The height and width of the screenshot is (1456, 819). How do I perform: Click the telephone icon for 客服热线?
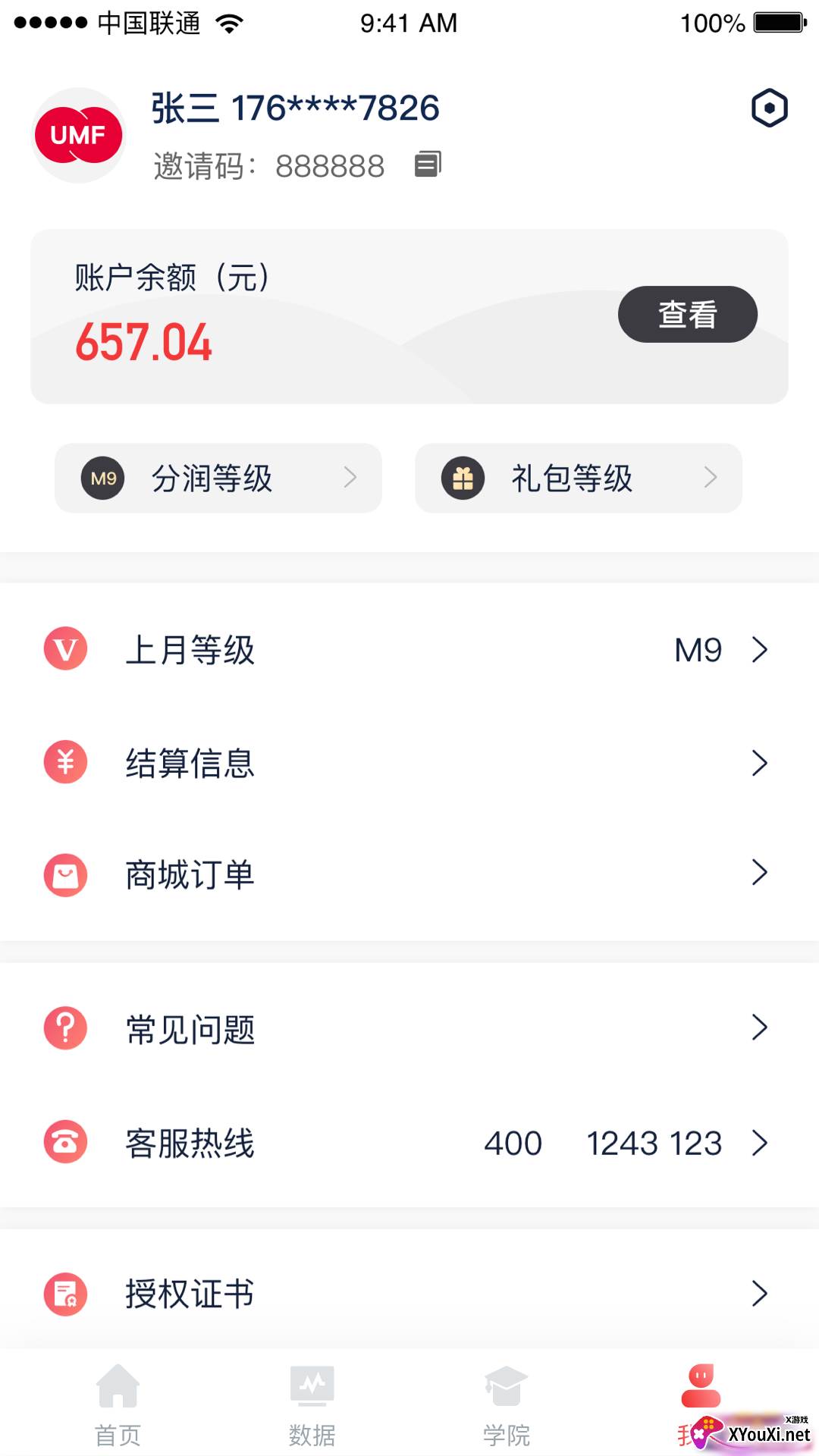65,1142
